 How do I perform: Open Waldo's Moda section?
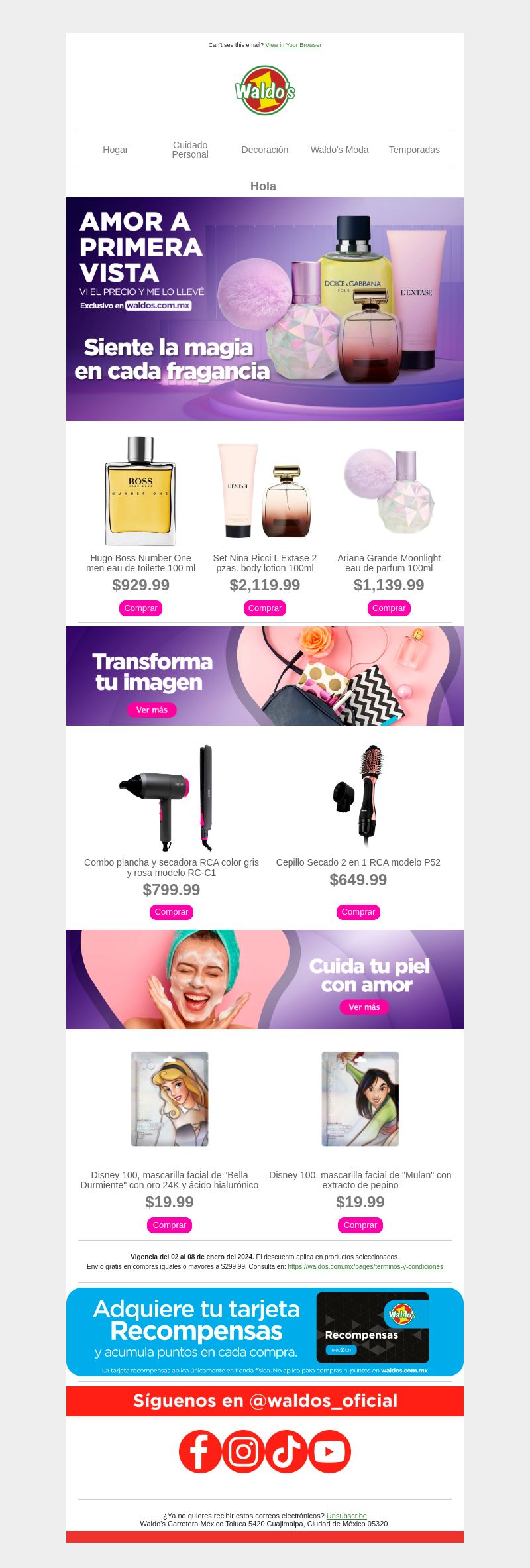339,150
